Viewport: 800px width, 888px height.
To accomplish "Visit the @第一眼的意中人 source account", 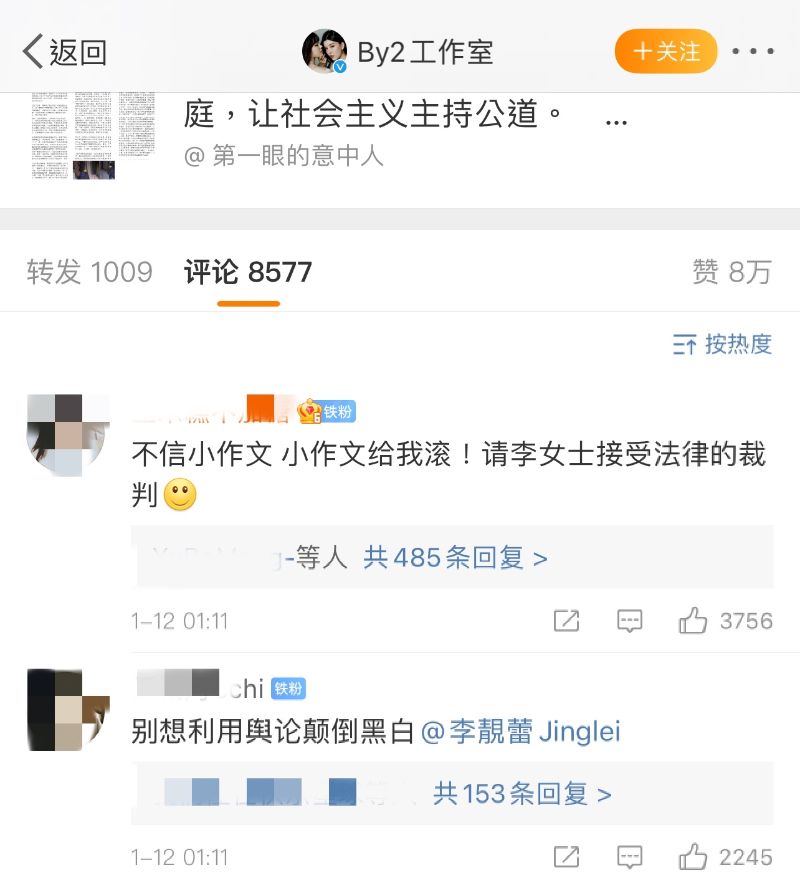I will [284, 157].
